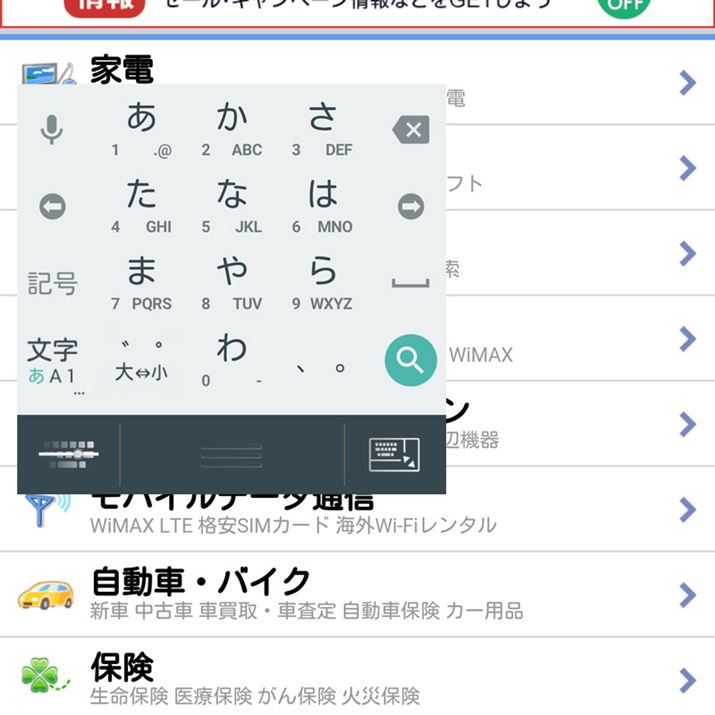Screen dimensions: 715x715
Task: Switch input mode with 文字 key
Action: click(52, 360)
